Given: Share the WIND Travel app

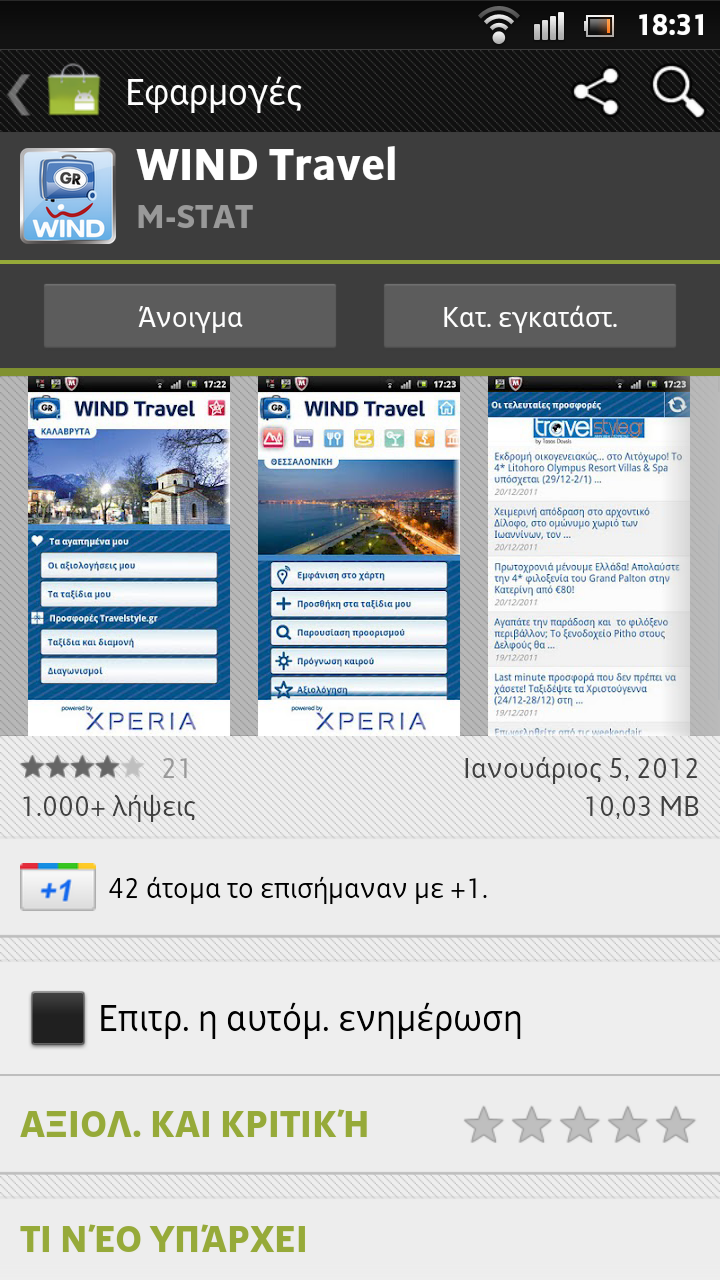Looking at the screenshot, I should [x=596, y=92].
